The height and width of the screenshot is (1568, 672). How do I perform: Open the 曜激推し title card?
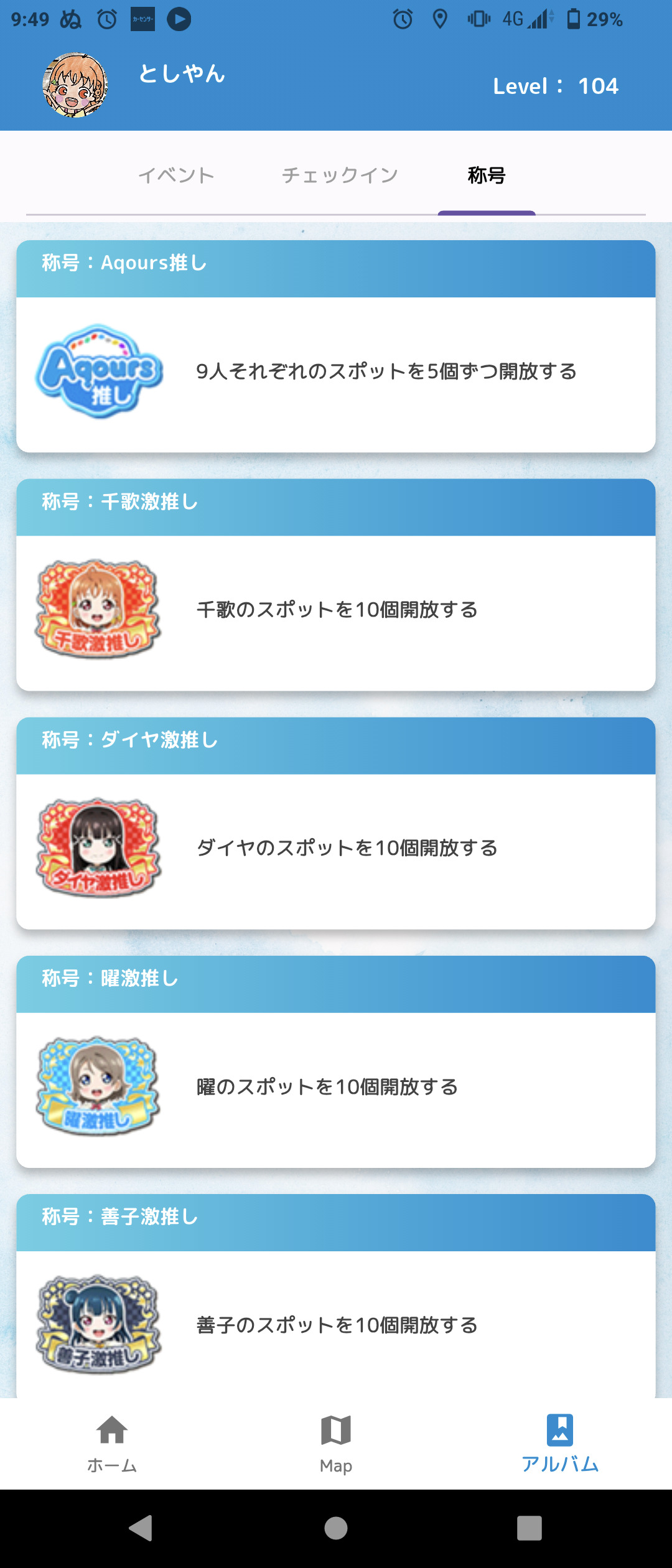[x=336, y=1087]
